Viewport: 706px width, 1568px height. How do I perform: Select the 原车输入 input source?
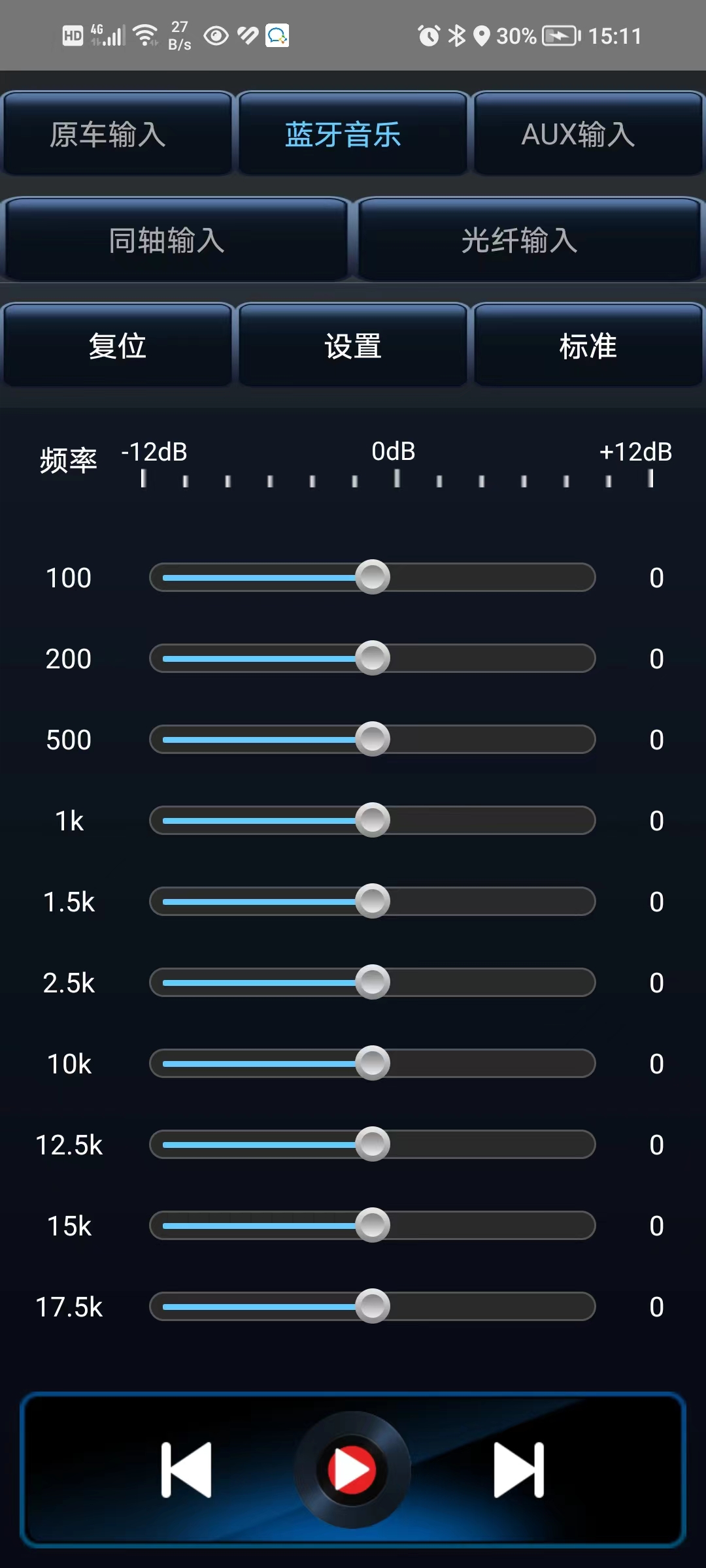[x=118, y=134]
